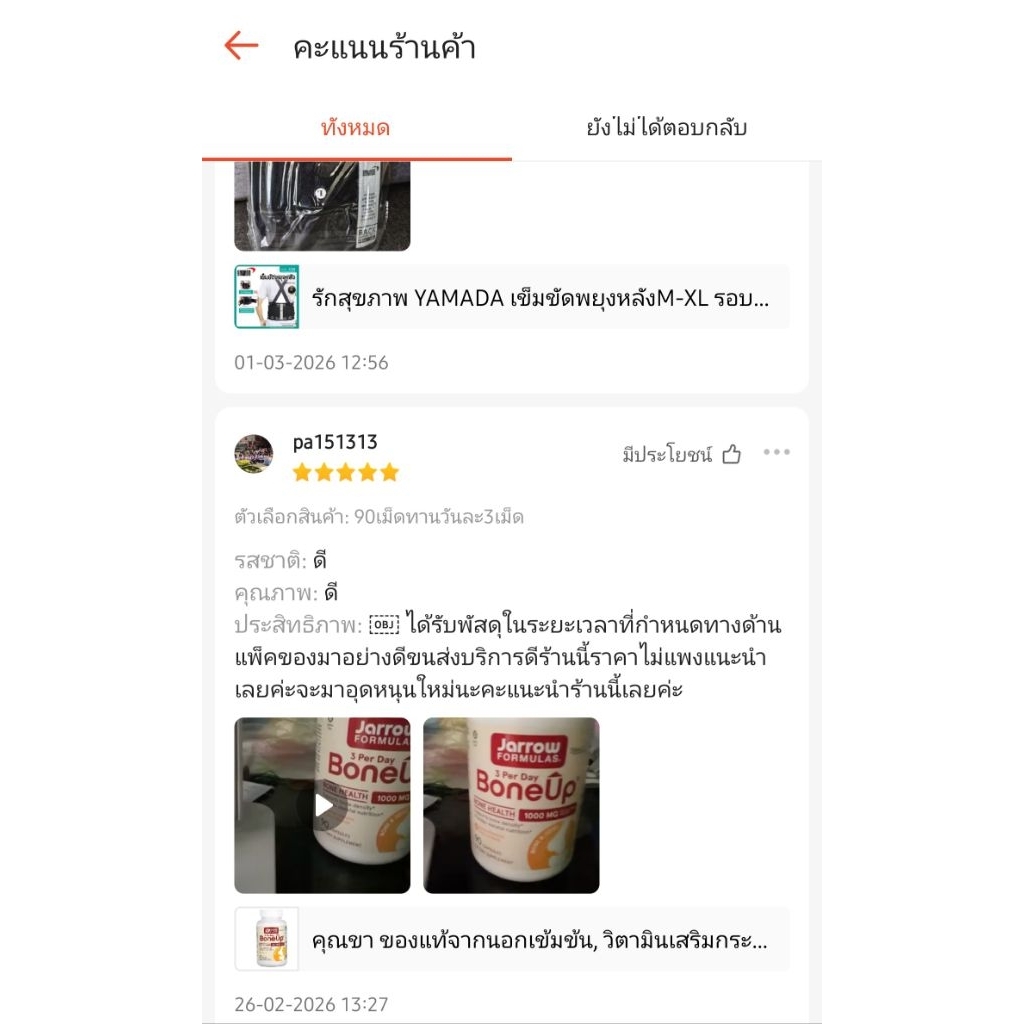Open pa151313's profile avatar
This screenshot has width=1024, height=1024.
point(254,453)
